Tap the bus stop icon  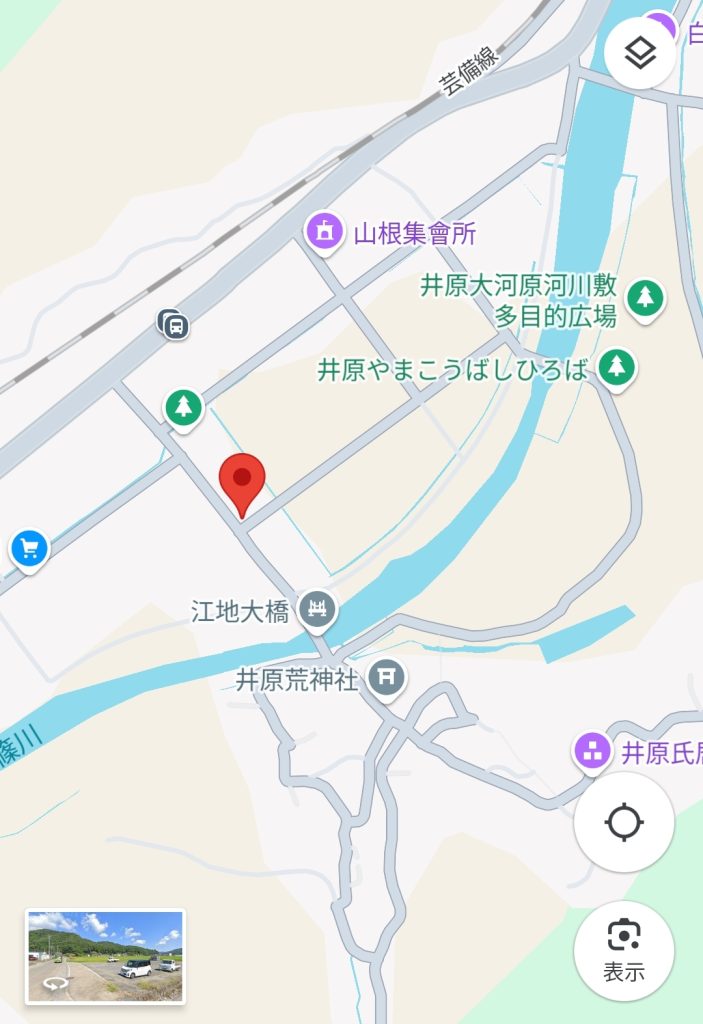[174, 324]
